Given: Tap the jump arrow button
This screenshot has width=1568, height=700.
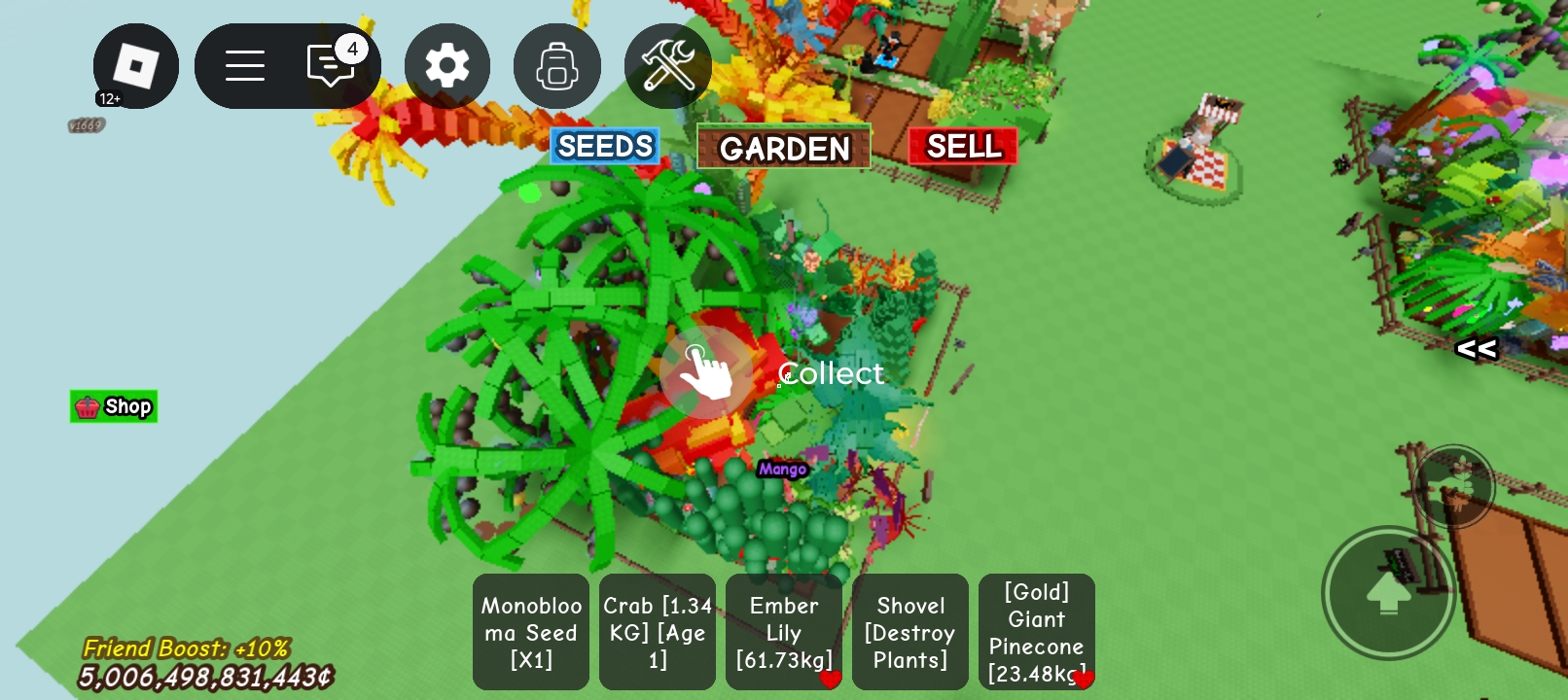Looking at the screenshot, I should (x=1388, y=592).
